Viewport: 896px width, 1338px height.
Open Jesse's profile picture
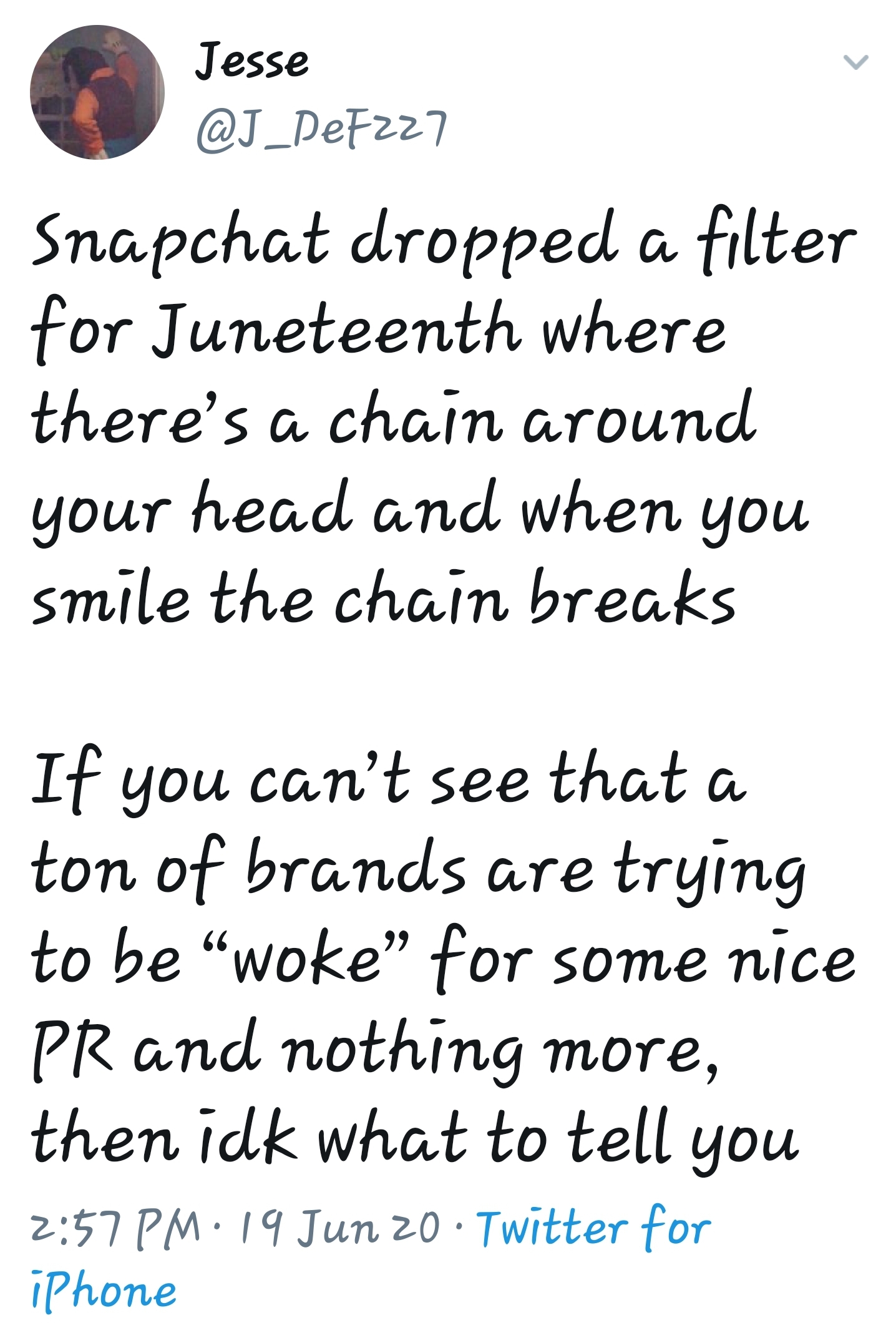point(97,92)
